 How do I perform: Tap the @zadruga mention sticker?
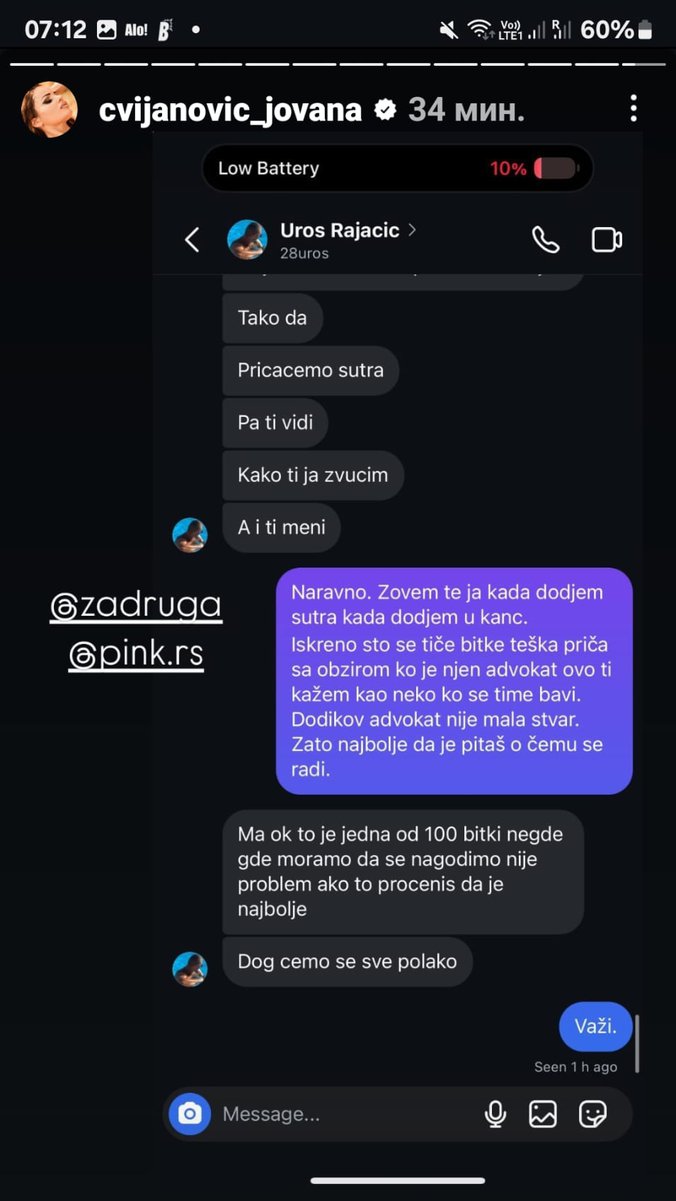point(135,606)
